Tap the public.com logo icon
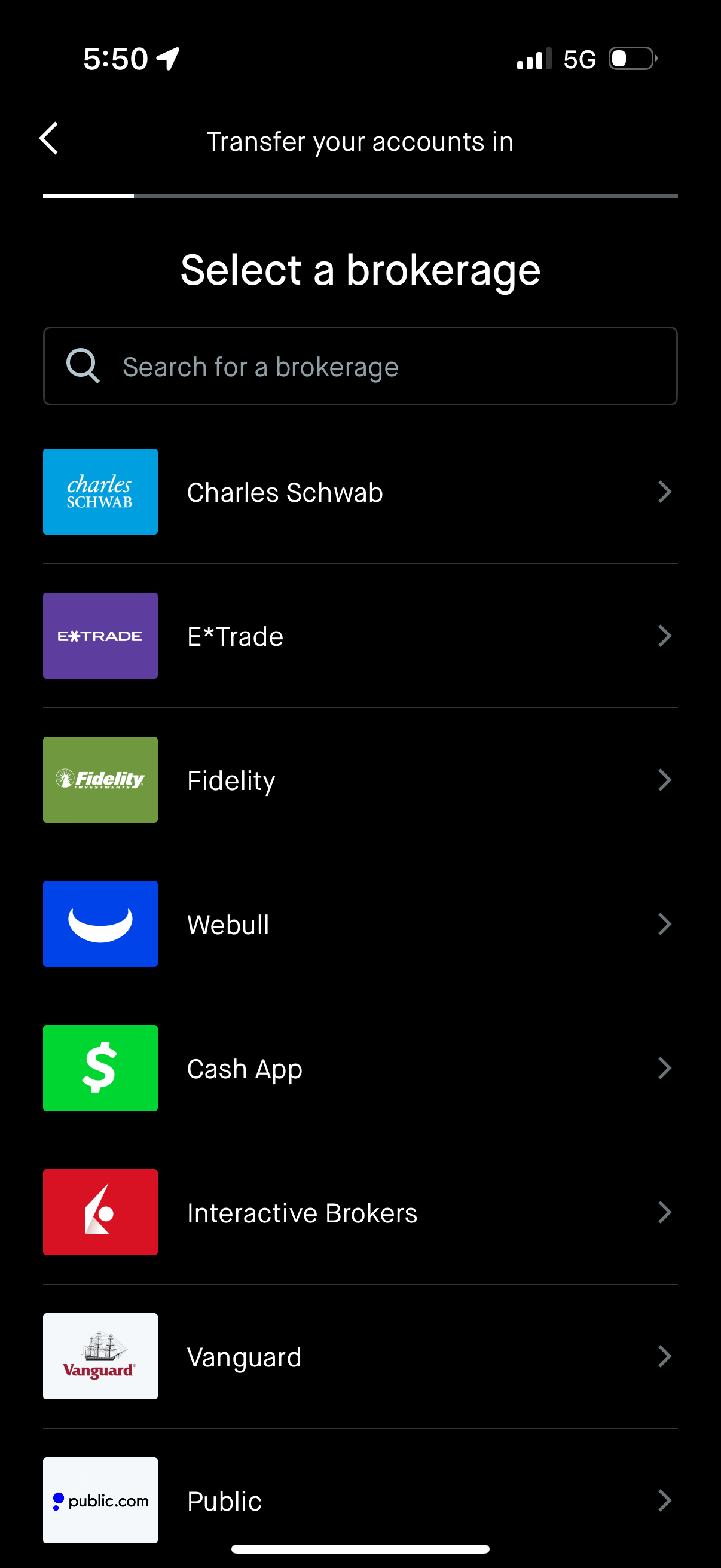 point(100,1500)
